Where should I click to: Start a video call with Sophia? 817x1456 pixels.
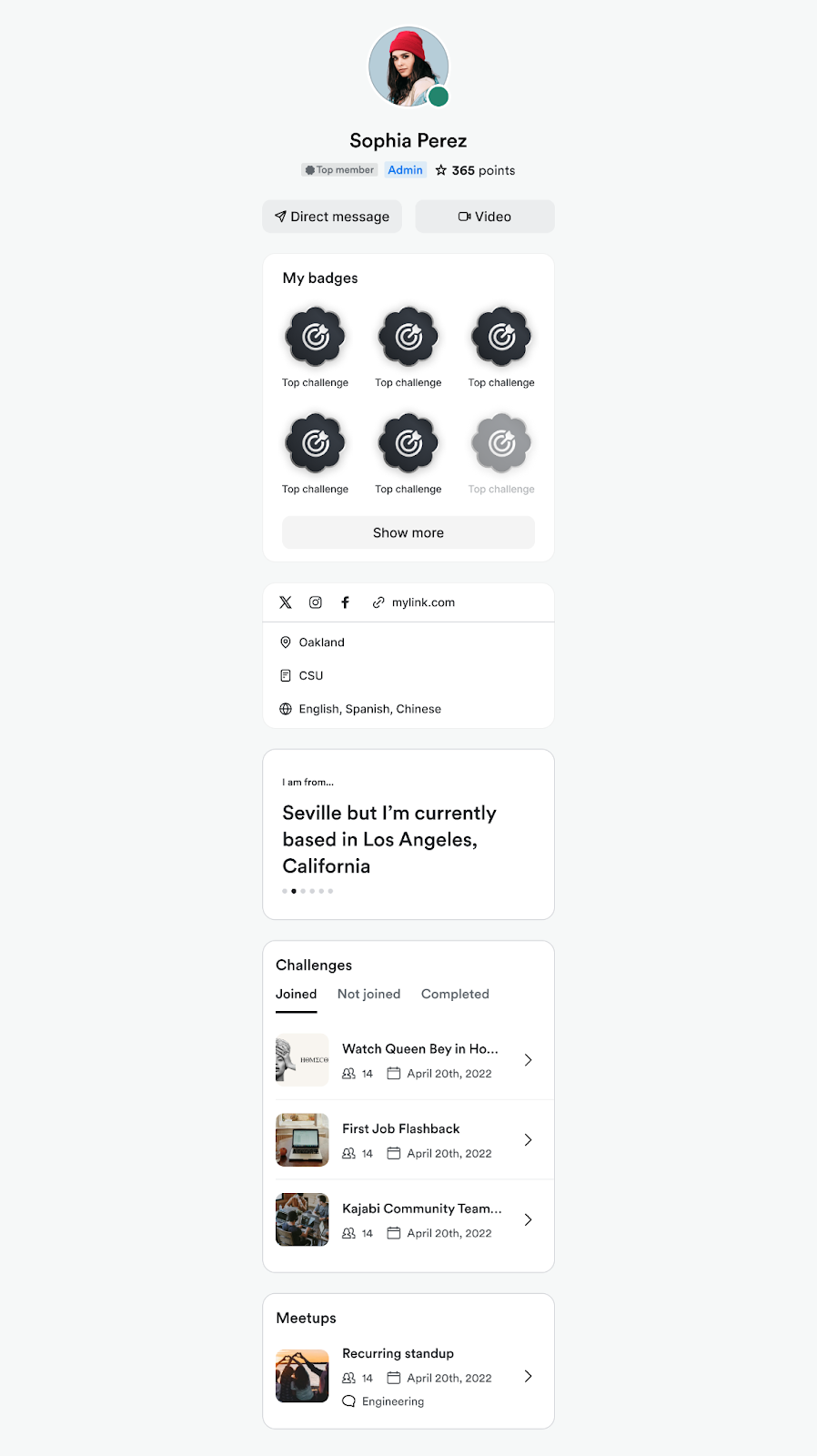tap(485, 217)
